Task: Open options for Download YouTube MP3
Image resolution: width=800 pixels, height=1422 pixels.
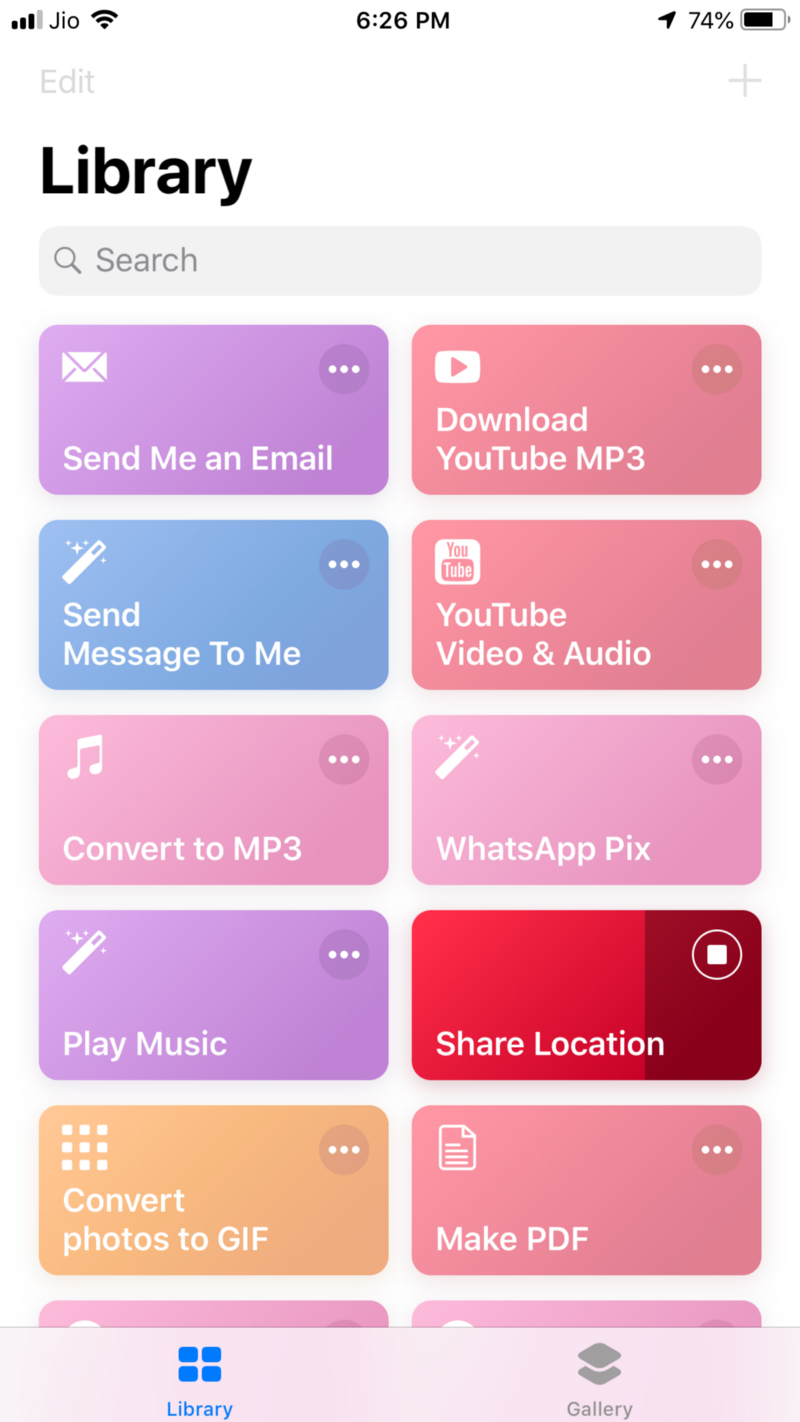Action: coord(717,370)
